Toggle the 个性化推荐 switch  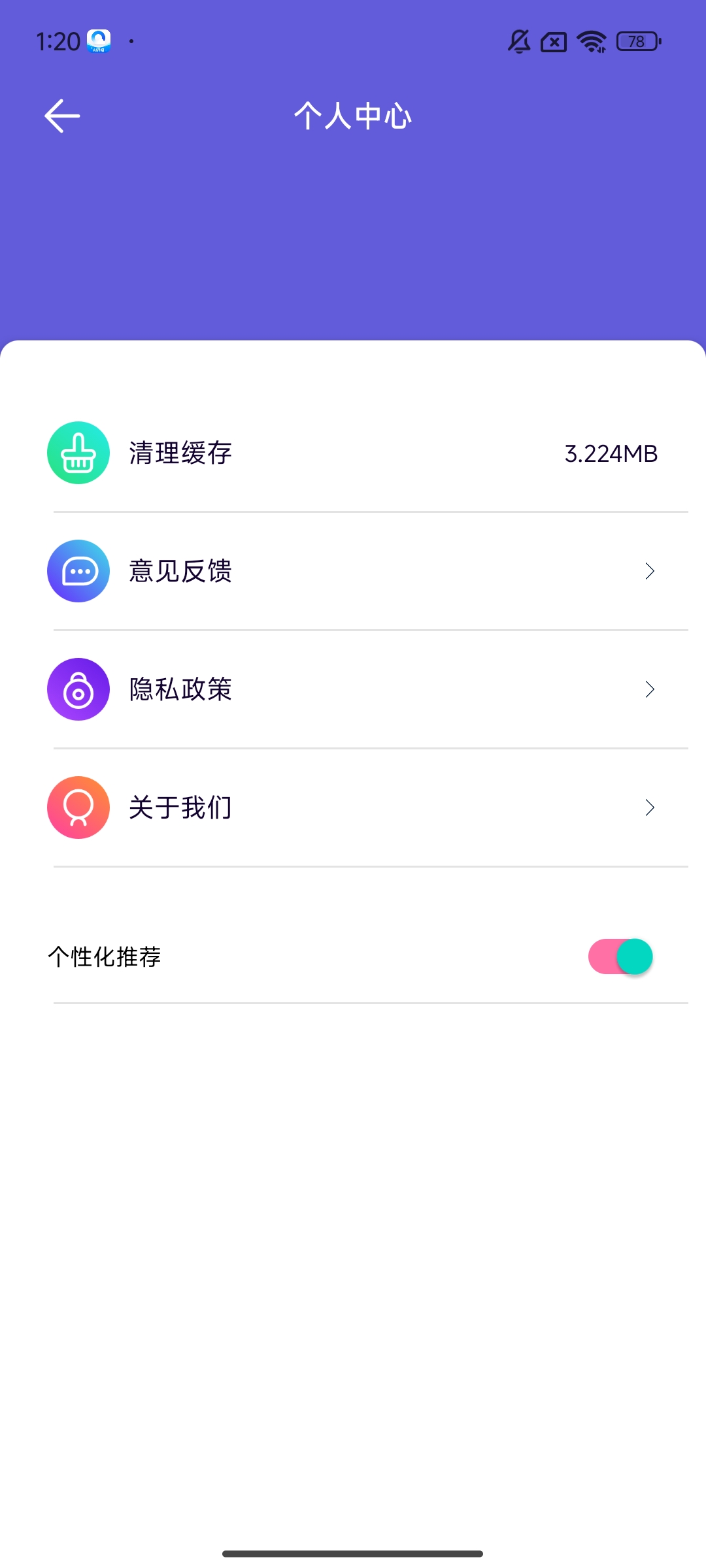(621, 957)
